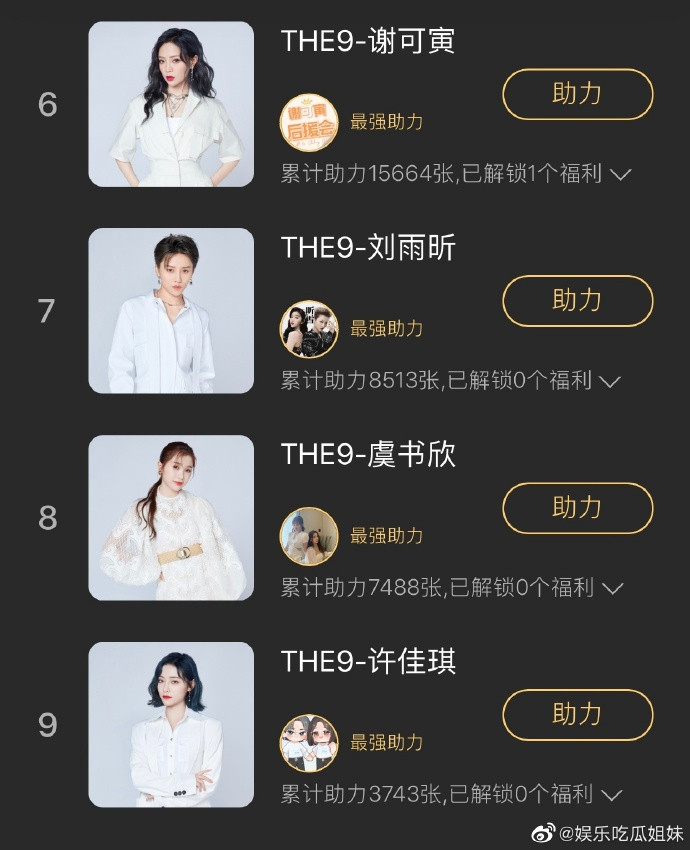Expand the 福利 details under THE9-谢可寅
This screenshot has width=690, height=850.
click(x=620, y=175)
